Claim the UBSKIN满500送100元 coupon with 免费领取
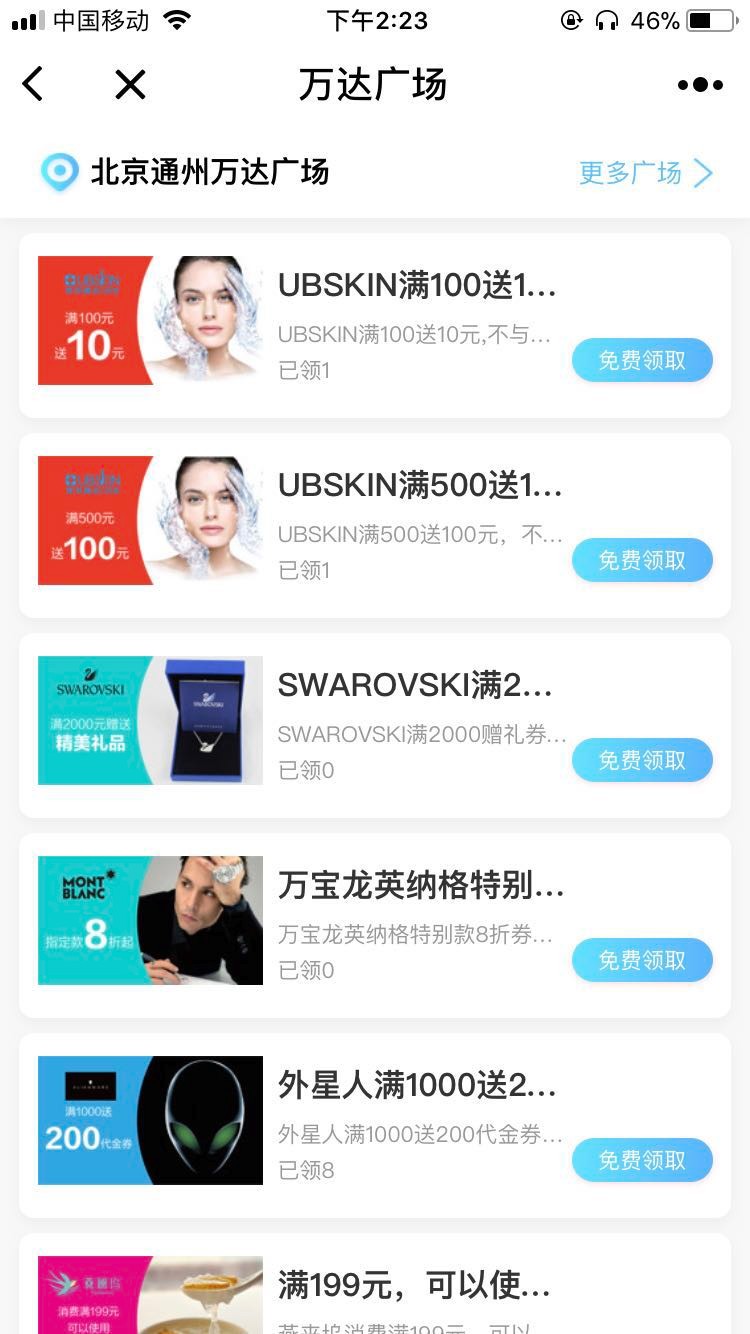 pyautogui.click(x=642, y=560)
